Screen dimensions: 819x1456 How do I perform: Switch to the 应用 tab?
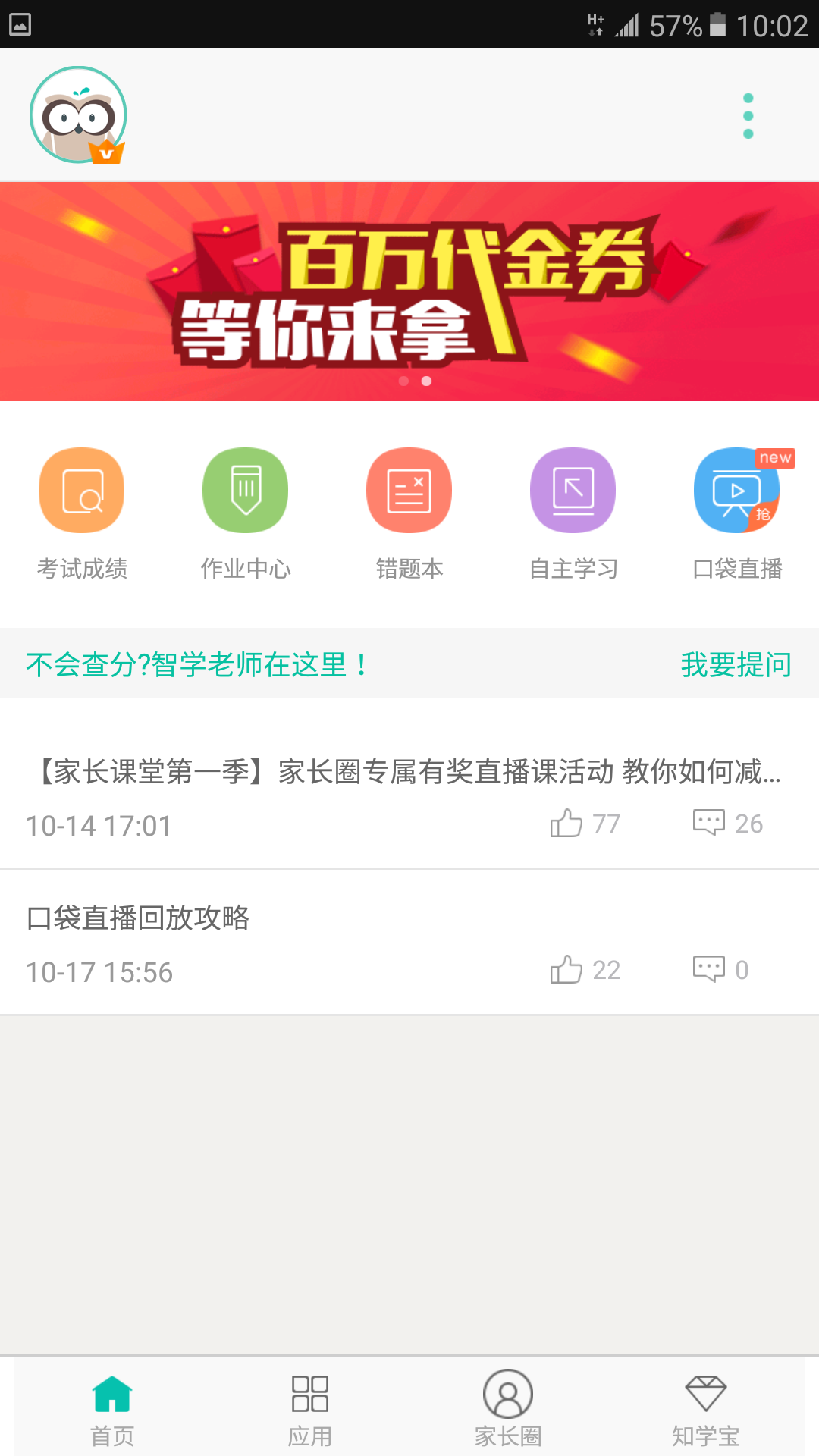tap(310, 1408)
